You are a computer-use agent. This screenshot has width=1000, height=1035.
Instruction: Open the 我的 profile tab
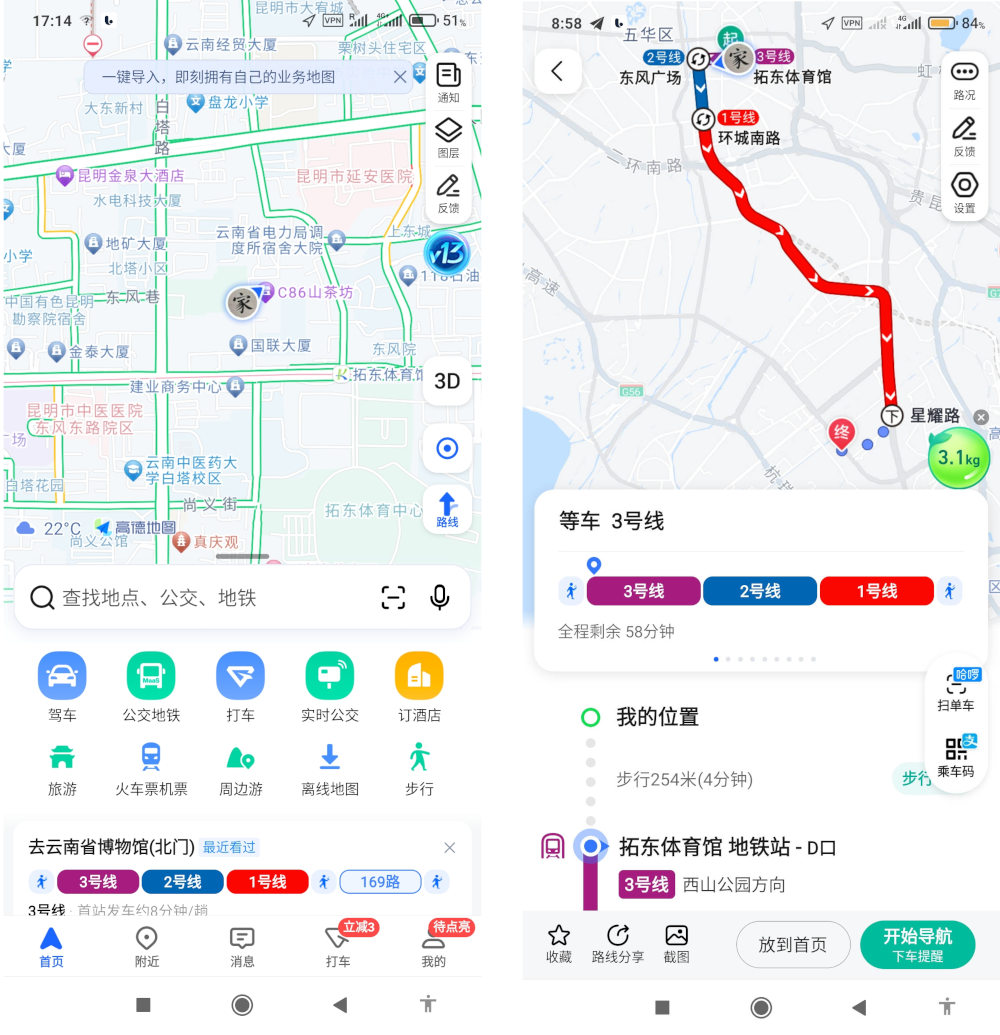(x=433, y=946)
